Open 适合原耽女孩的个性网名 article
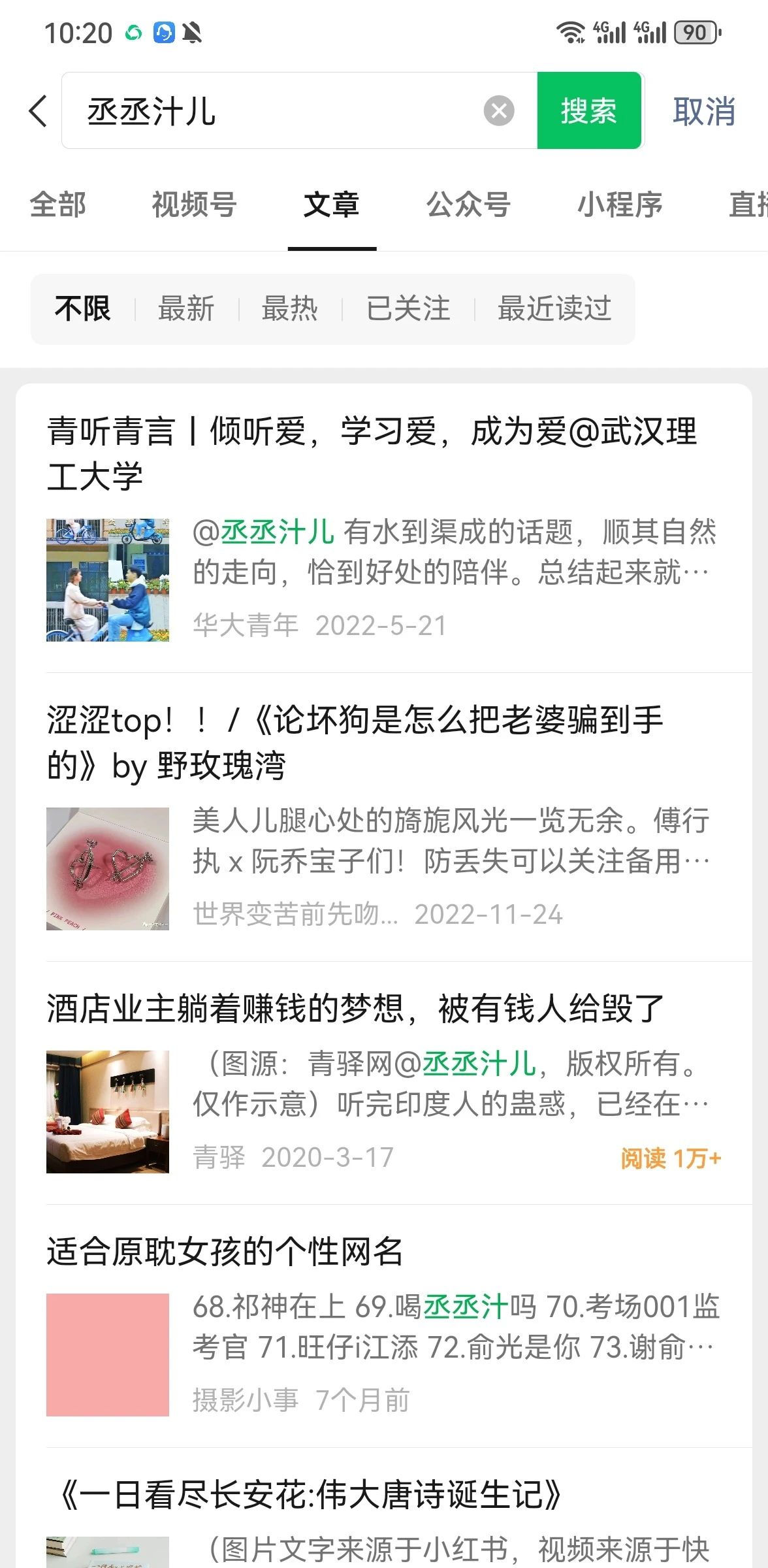The image size is (768, 1568). (225, 1252)
